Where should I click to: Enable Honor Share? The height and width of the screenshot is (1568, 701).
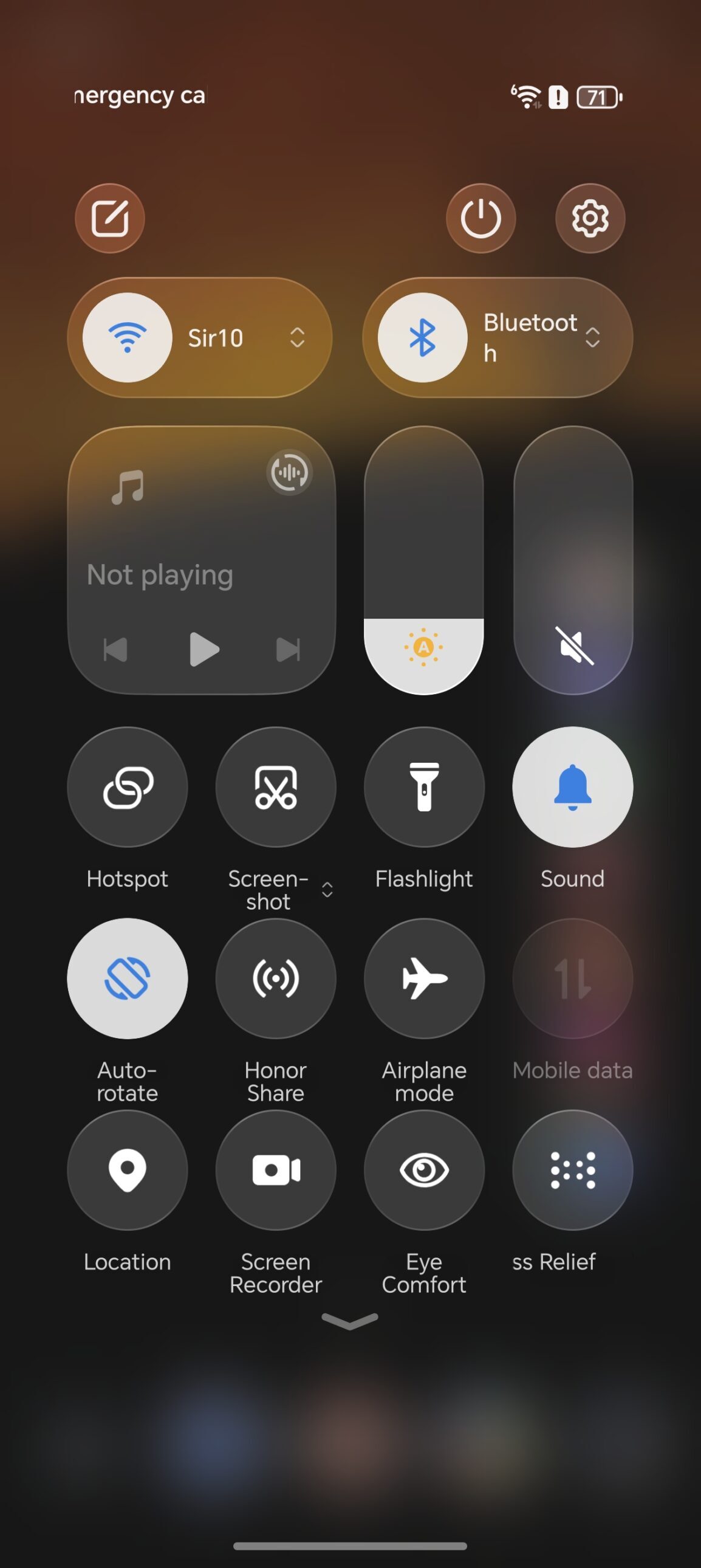276,978
